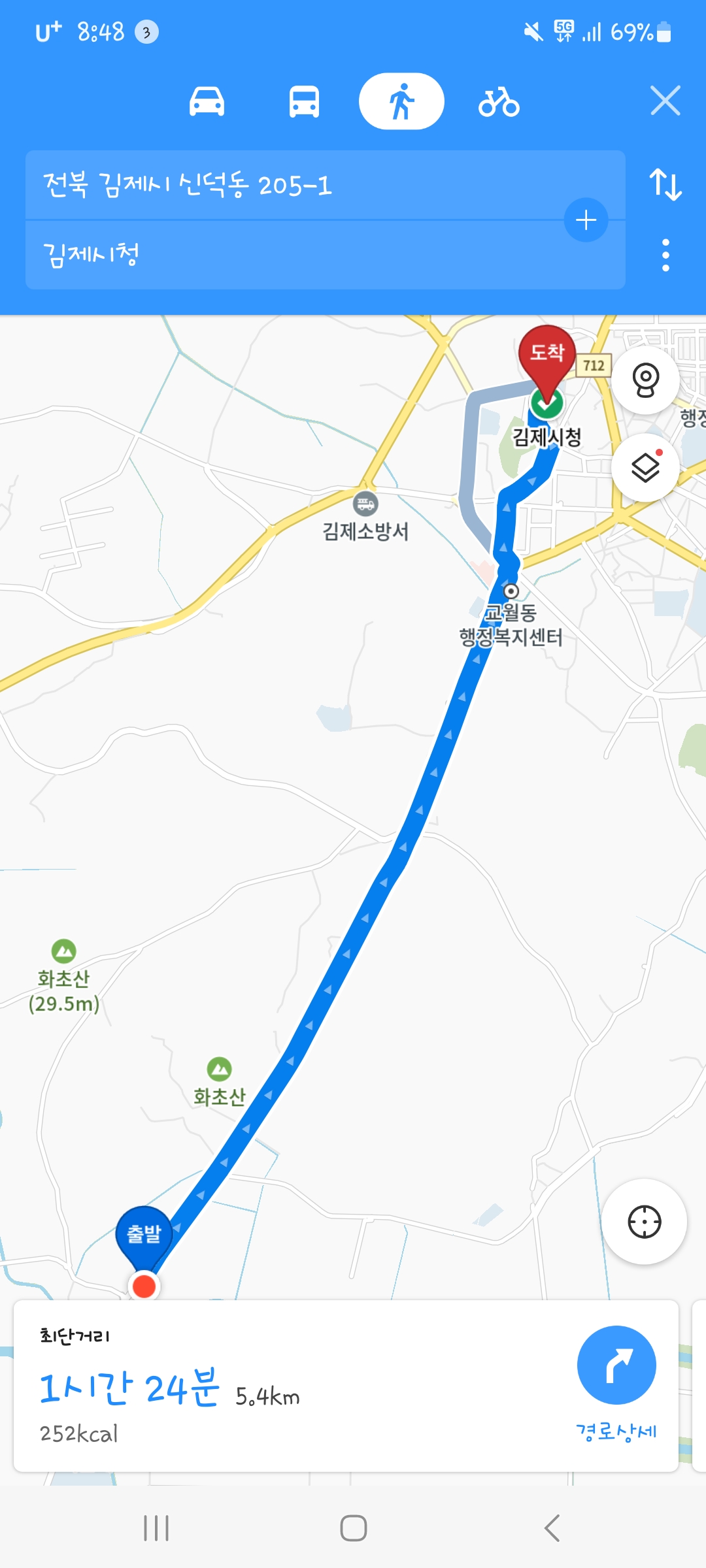Open the 최단거리 1시간 24분 route card
706x1568 pixels.
pos(346,1386)
